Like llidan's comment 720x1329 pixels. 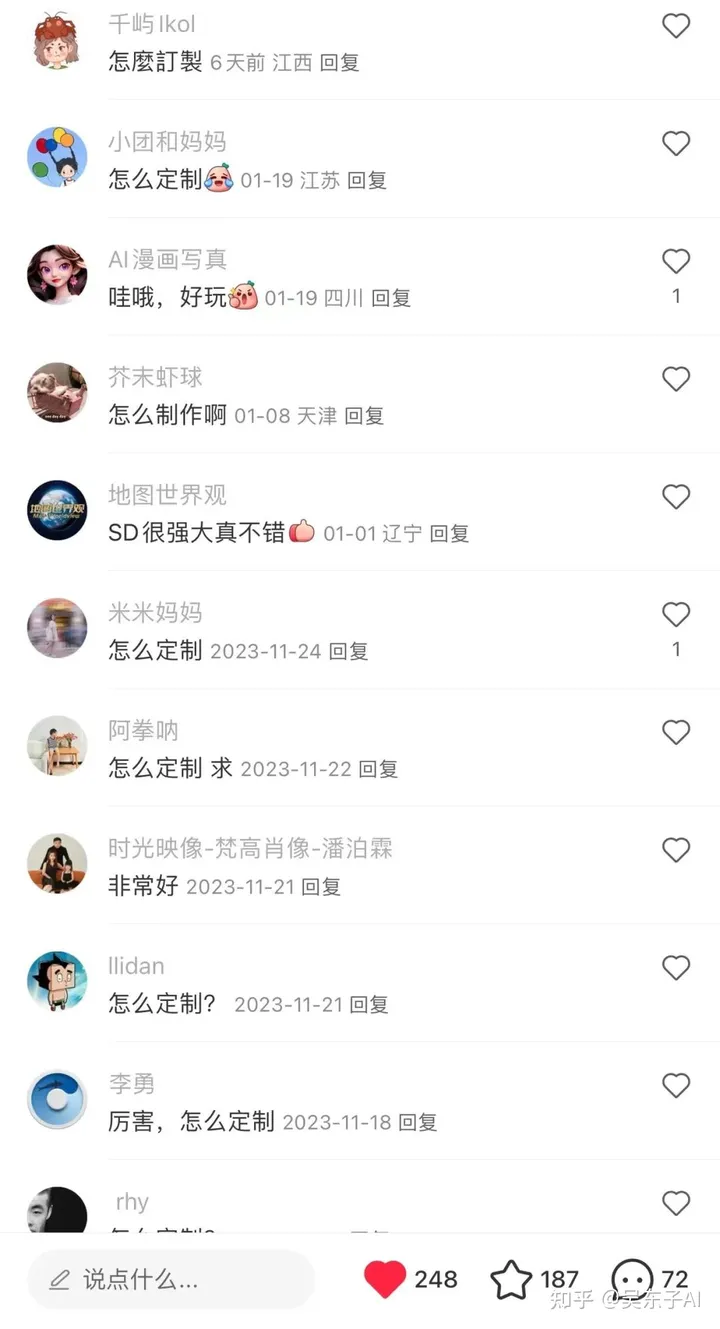(x=676, y=968)
